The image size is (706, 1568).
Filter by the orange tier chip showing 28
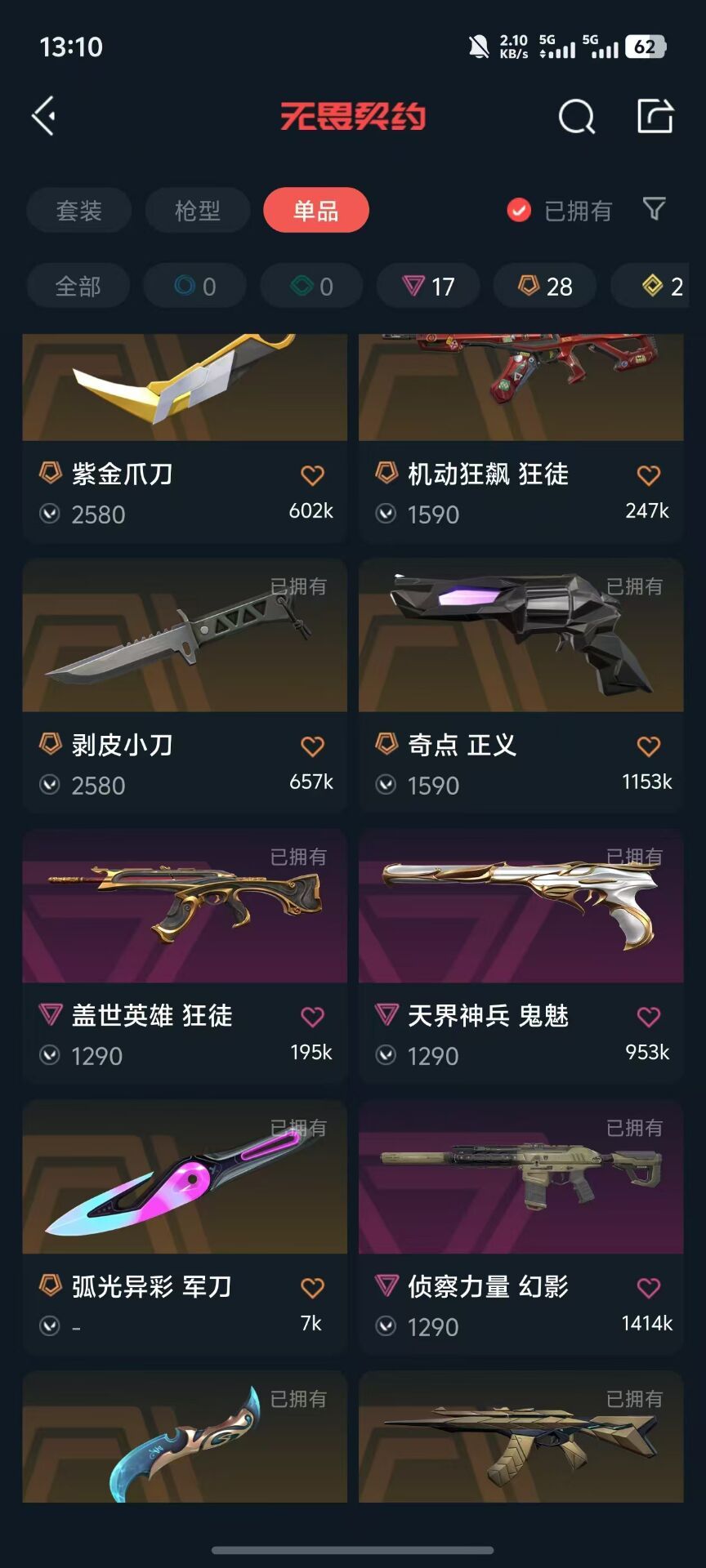coord(544,287)
